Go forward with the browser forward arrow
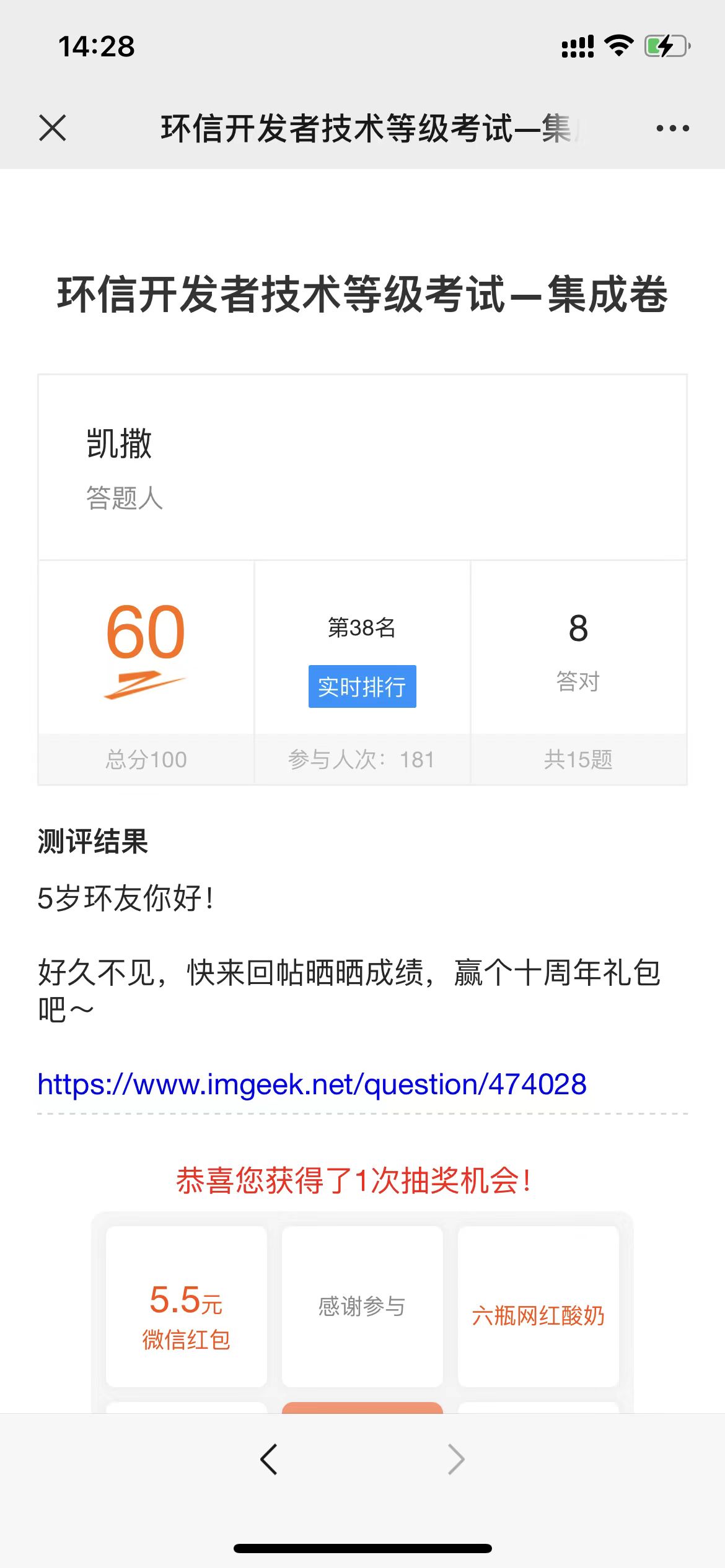This screenshot has width=725, height=1568. [456, 1460]
